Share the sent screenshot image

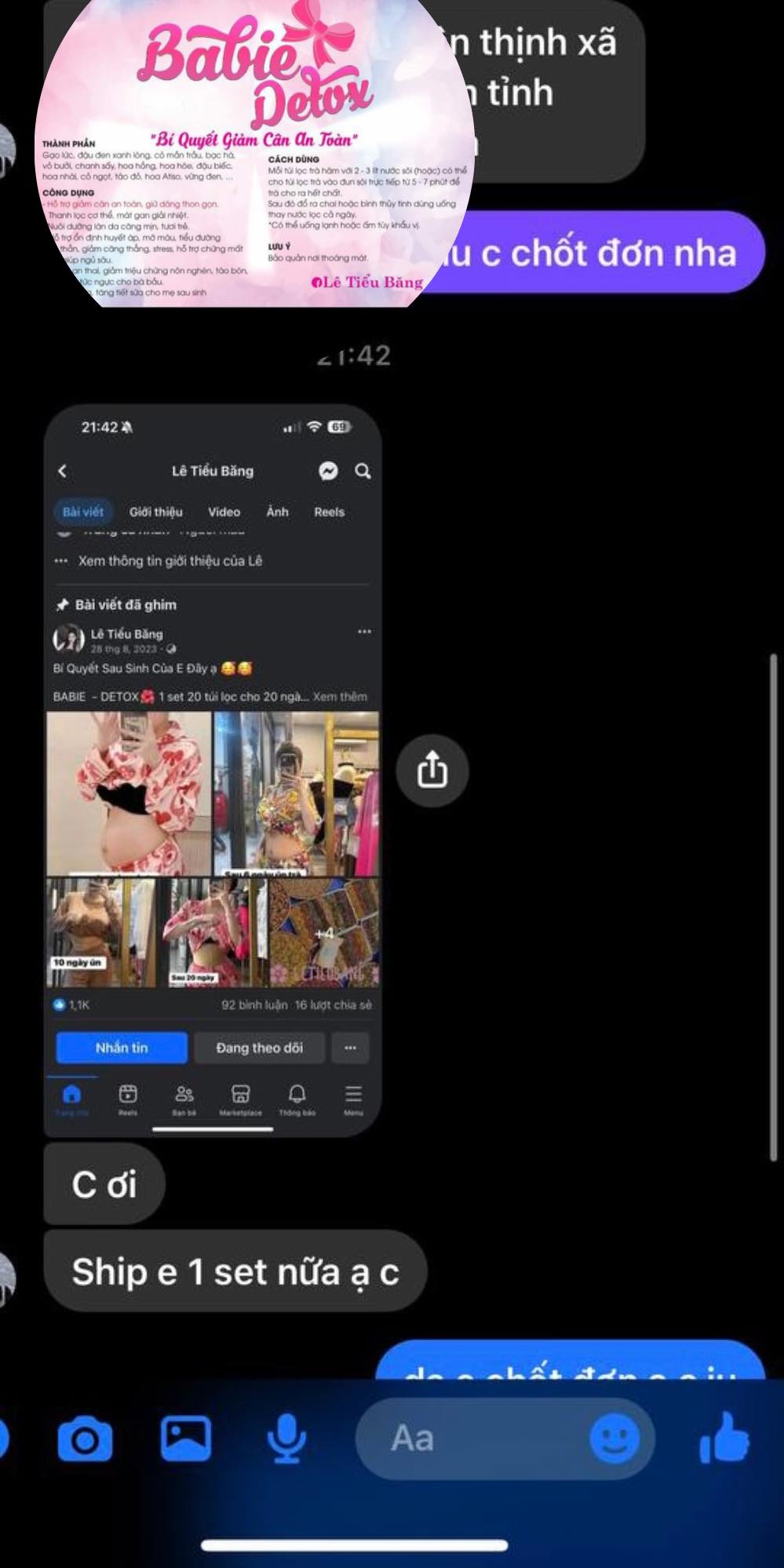[432, 770]
